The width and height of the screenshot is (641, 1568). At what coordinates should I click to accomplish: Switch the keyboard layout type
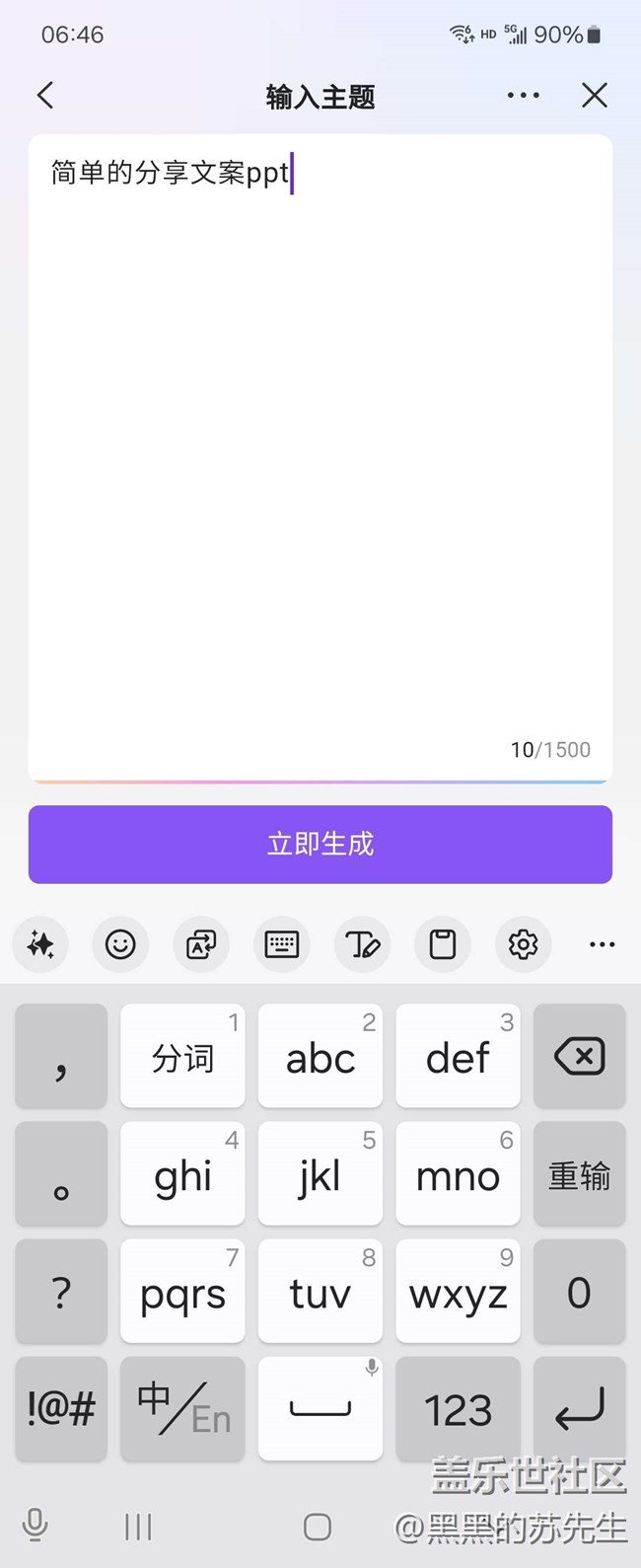(282, 945)
